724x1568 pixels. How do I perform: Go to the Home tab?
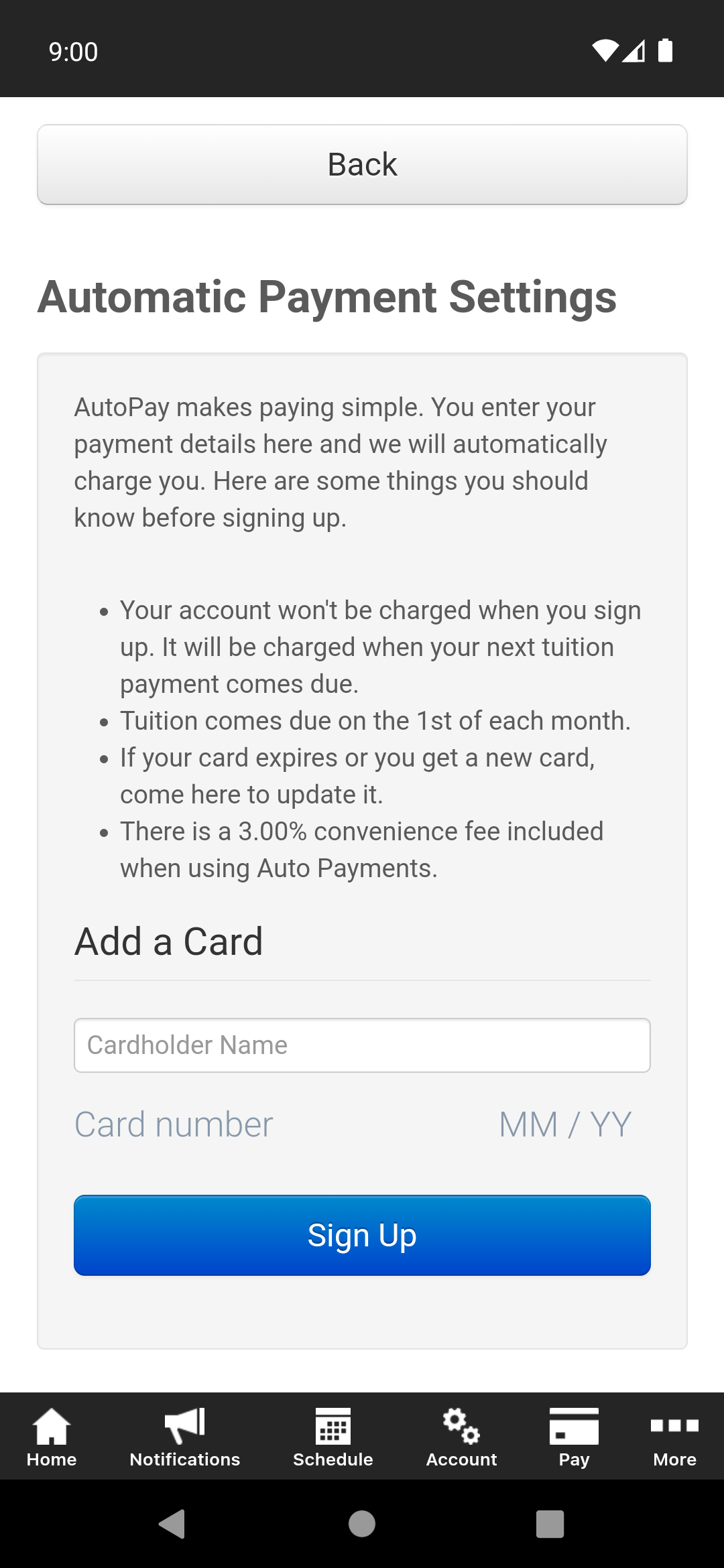pos(52,1437)
